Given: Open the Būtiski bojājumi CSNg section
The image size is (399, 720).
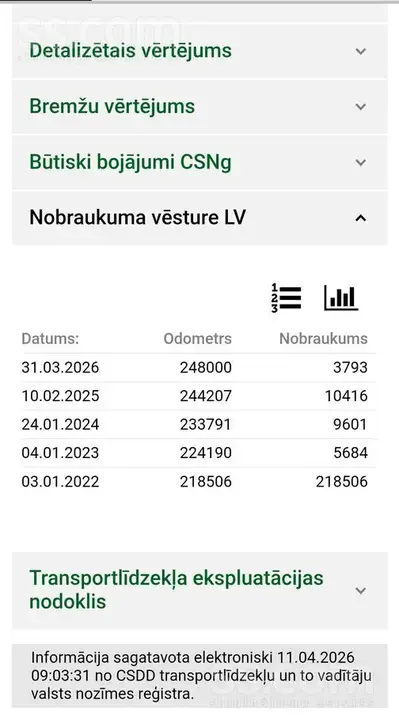Looking at the screenshot, I should click(200, 163).
